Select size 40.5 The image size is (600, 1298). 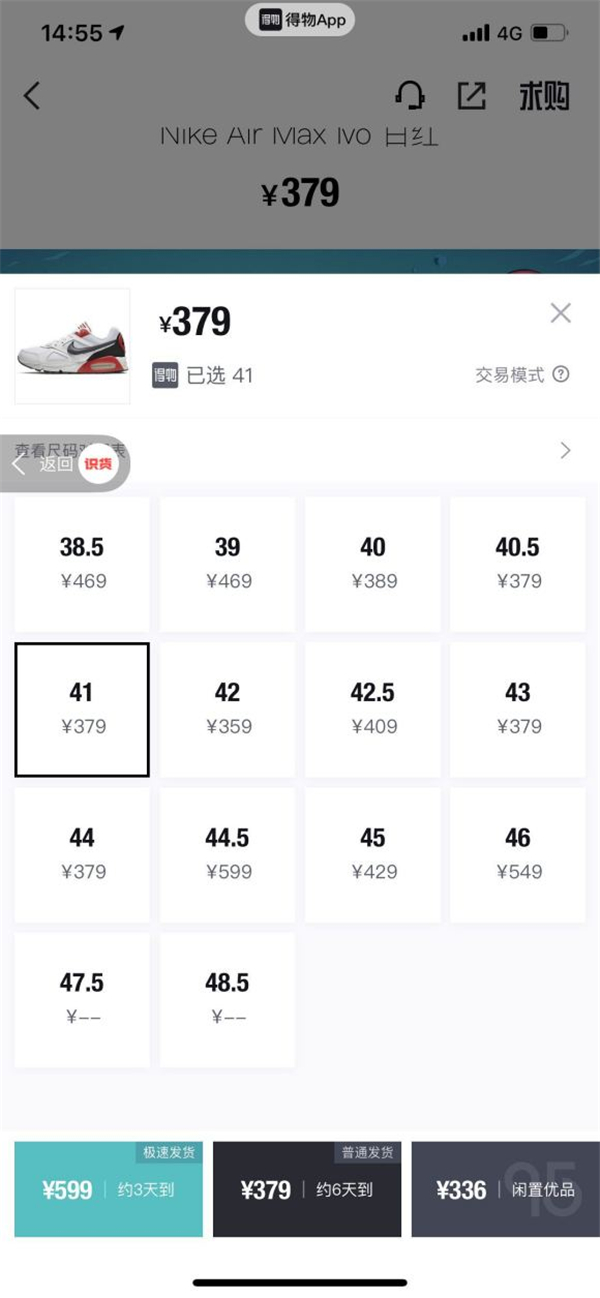click(x=518, y=564)
